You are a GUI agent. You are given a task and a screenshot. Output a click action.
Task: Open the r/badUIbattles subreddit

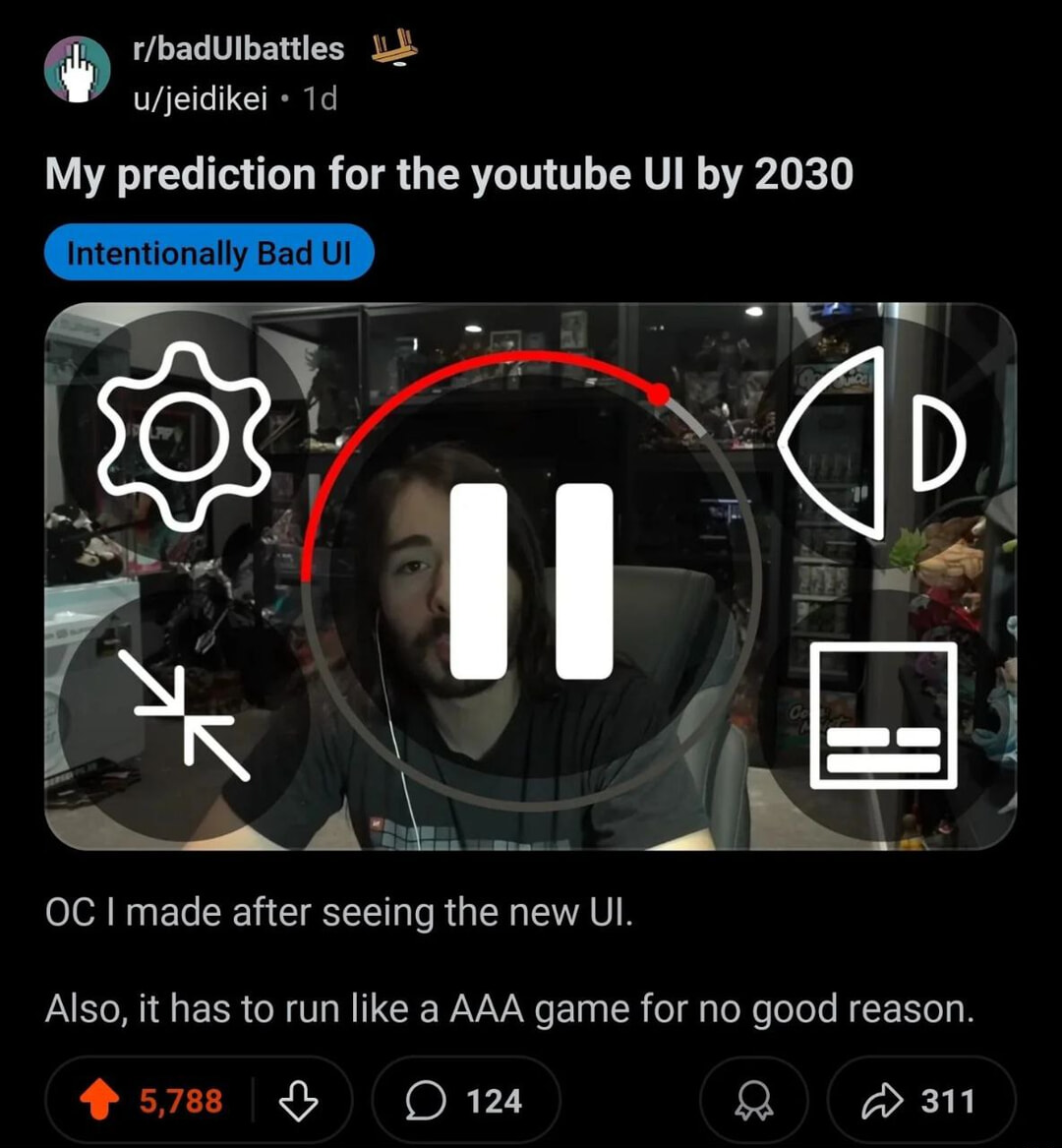tap(238, 49)
